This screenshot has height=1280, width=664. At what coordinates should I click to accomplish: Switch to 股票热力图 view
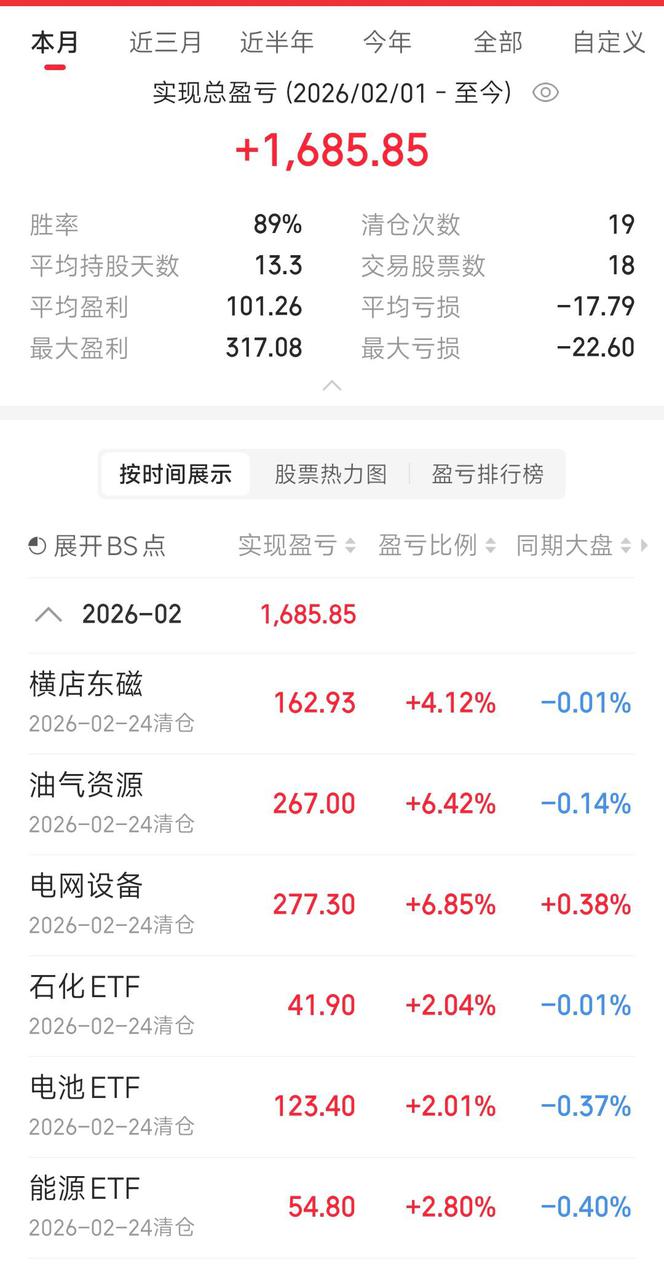pos(330,474)
